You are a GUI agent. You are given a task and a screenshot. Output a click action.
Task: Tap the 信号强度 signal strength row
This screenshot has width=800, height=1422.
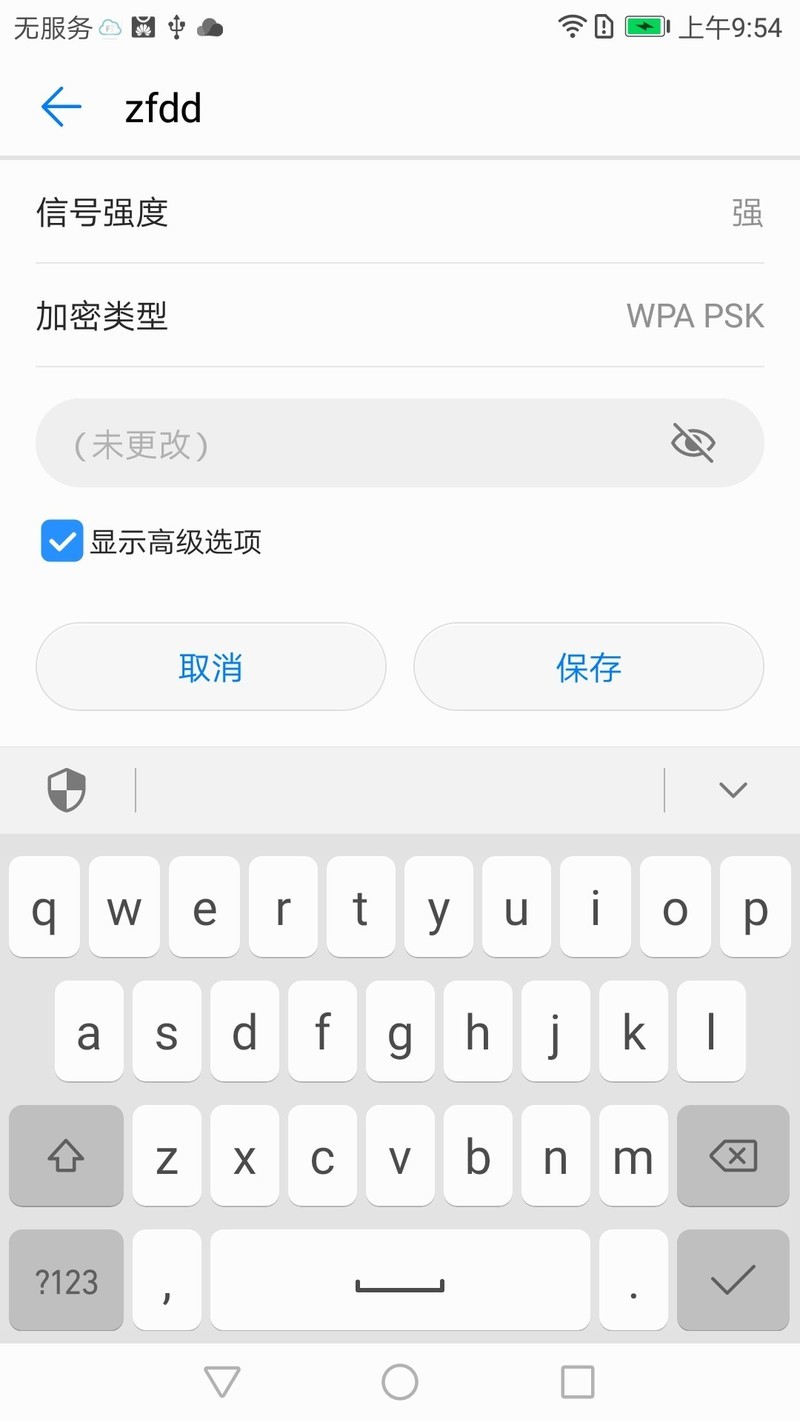tap(400, 213)
